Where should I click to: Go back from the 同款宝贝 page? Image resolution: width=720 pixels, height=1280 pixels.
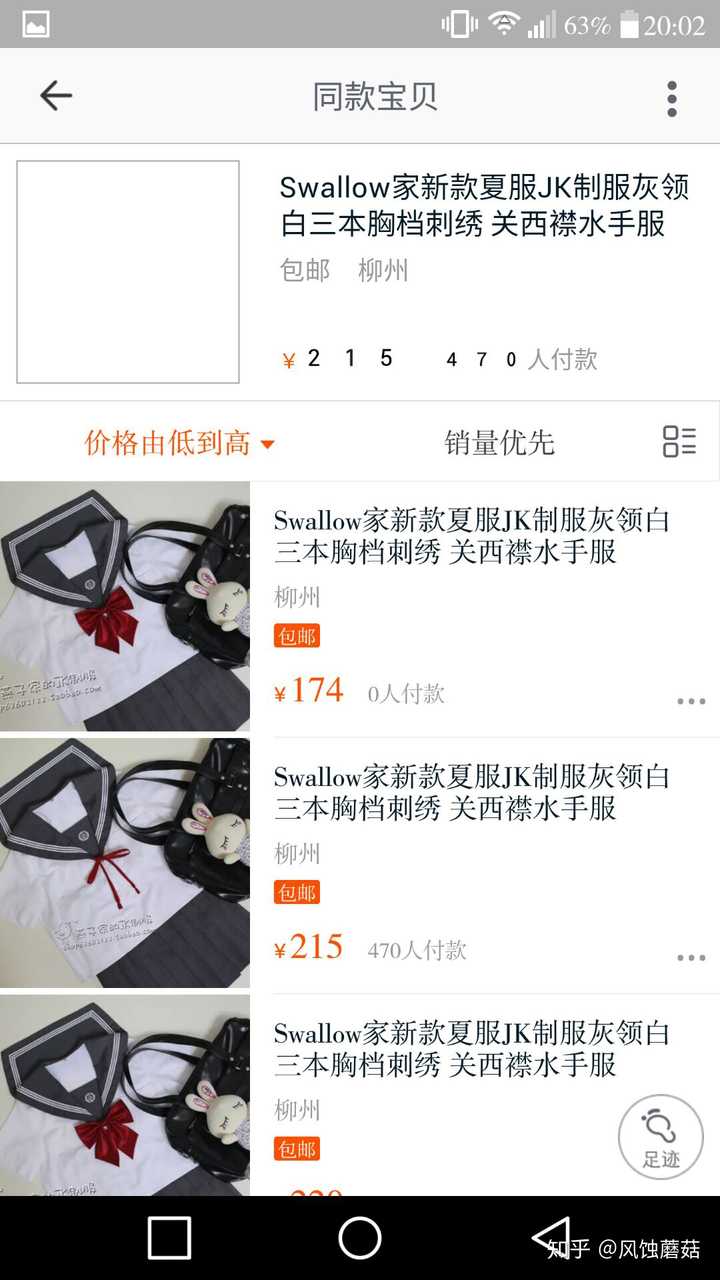point(56,96)
